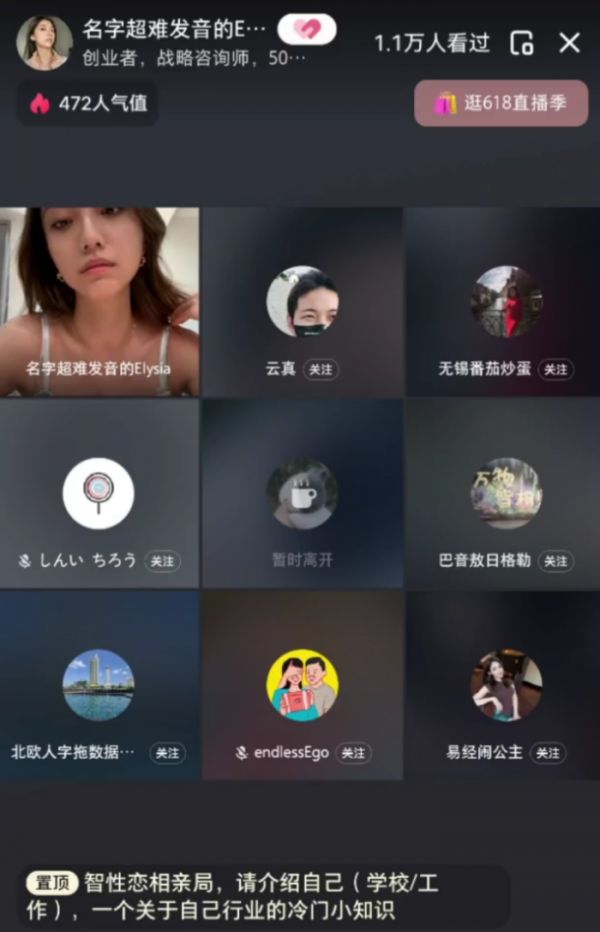Image resolution: width=600 pixels, height=932 pixels.
Task: Follow the host with the heart button
Action: pos(306,30)
